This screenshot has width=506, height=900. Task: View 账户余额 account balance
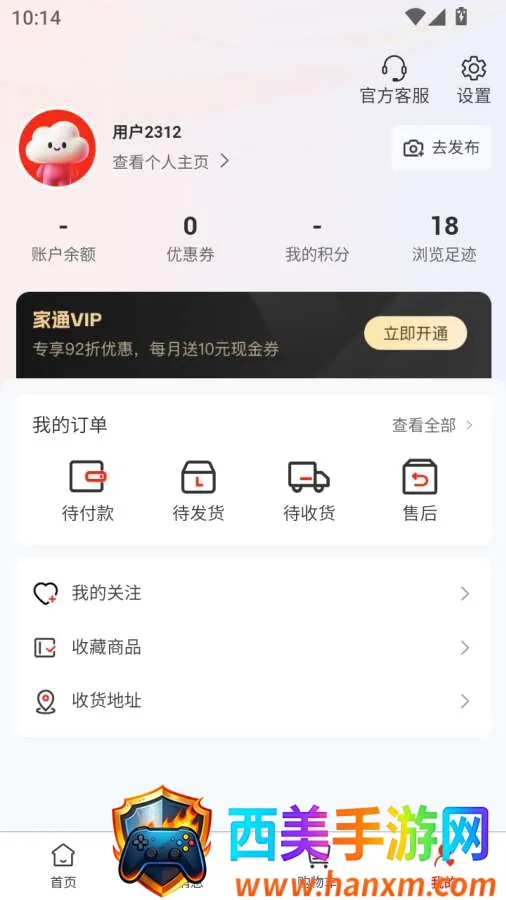(x=63, y=240)
